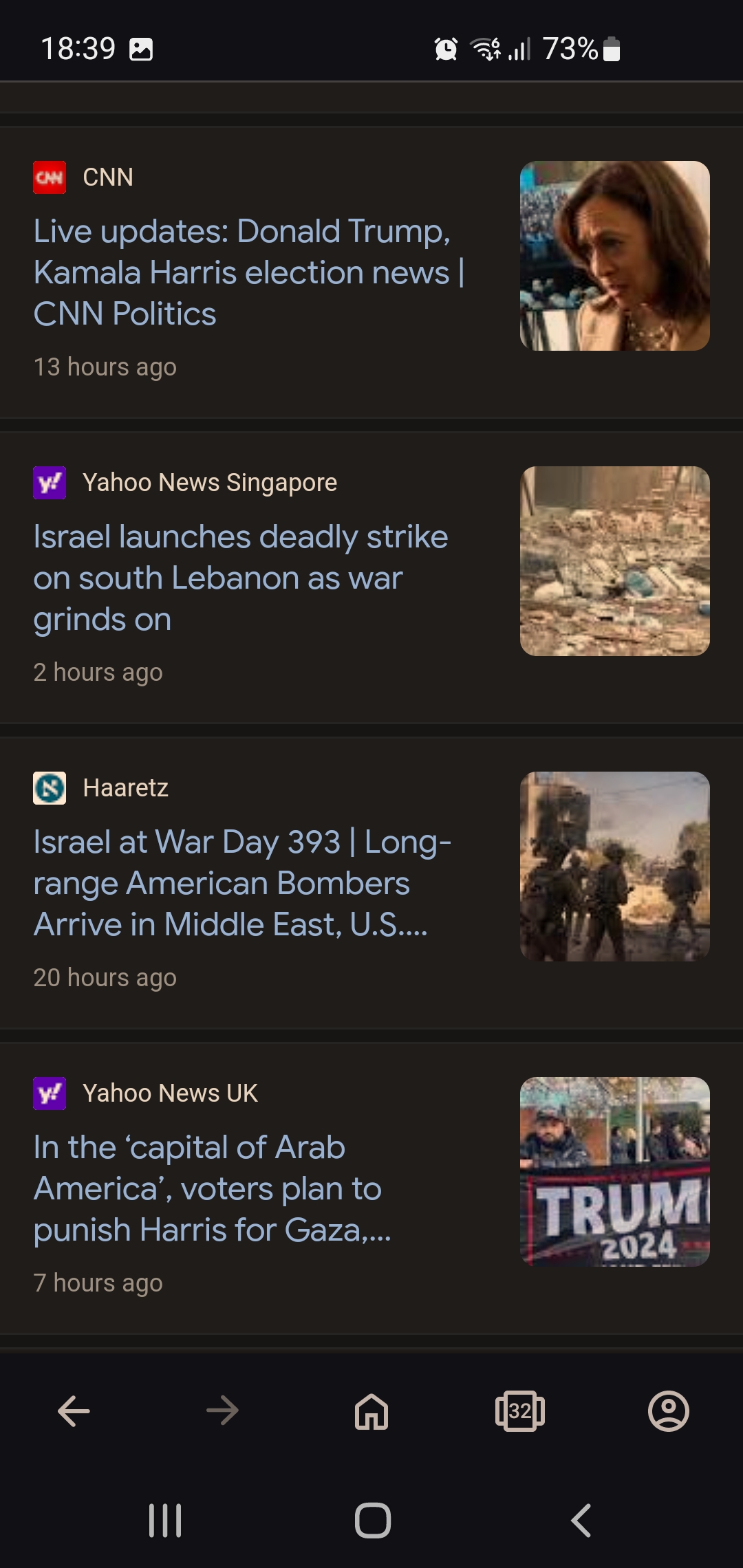Screen dimensions: 743x1568
Task: View the 32 open tabs
Action: point(520,1411)
